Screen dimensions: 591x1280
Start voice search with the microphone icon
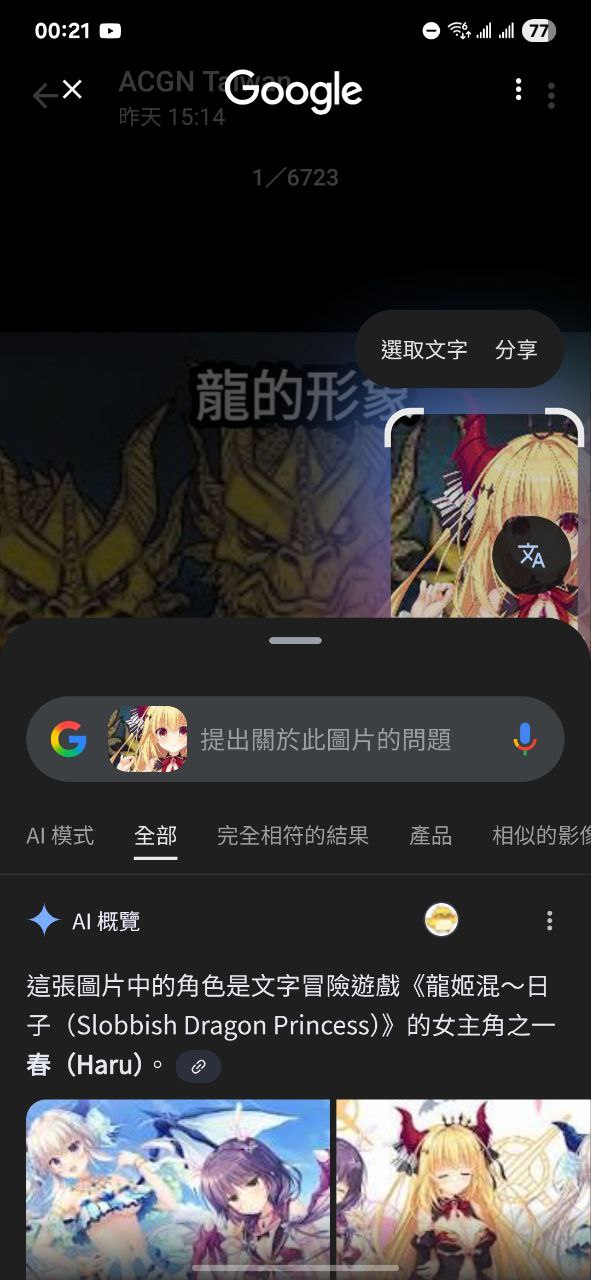pos(525,739)
